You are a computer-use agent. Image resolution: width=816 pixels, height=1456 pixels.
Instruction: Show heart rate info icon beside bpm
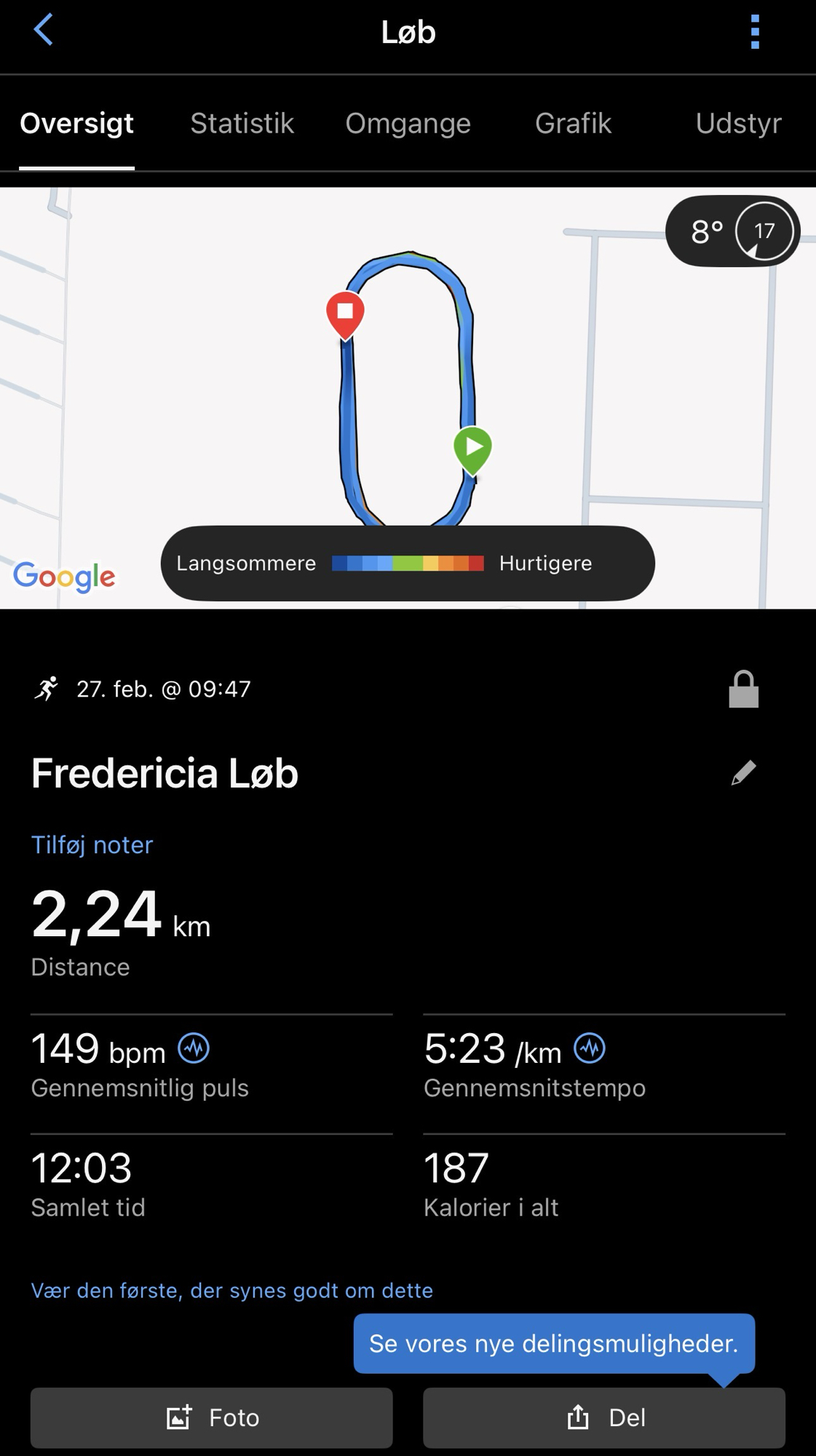pyautogui.click(x=194, y=1048)
